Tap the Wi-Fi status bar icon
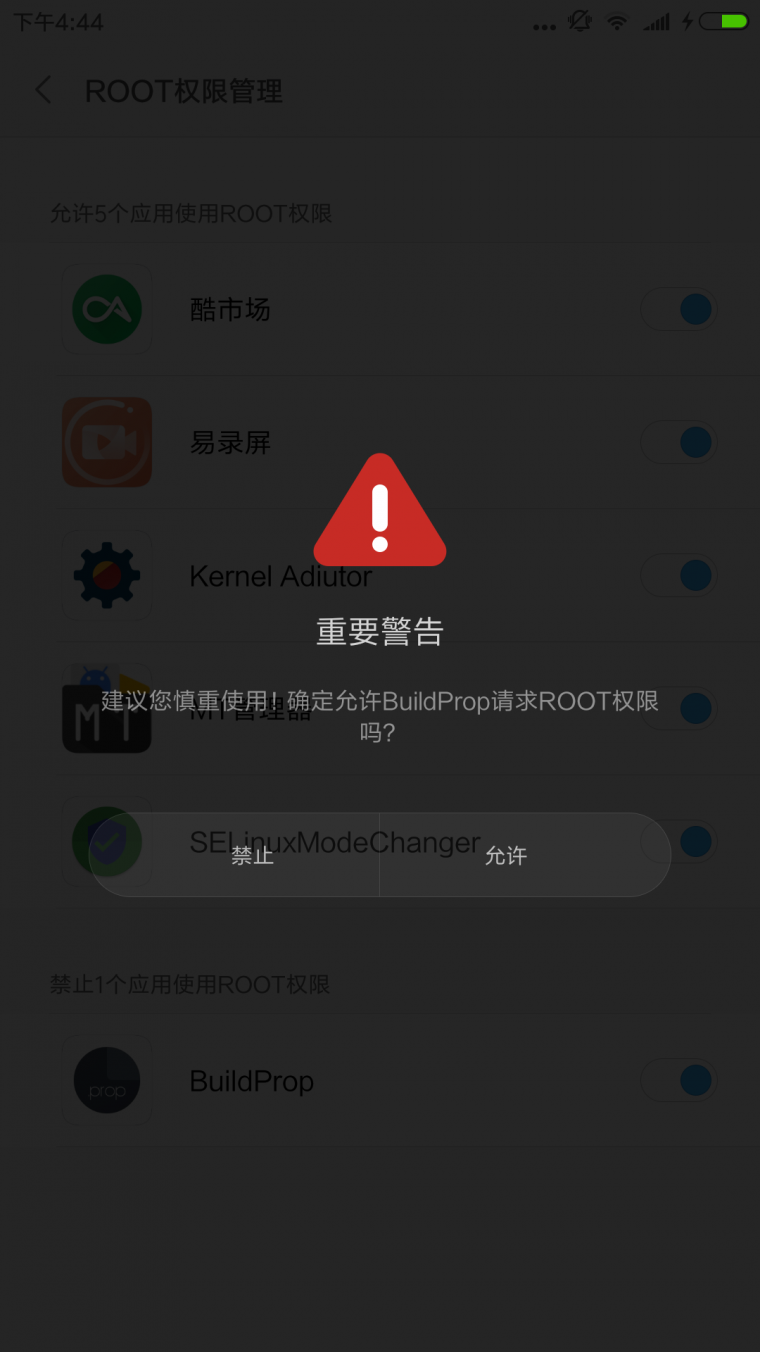 point(617,22)
